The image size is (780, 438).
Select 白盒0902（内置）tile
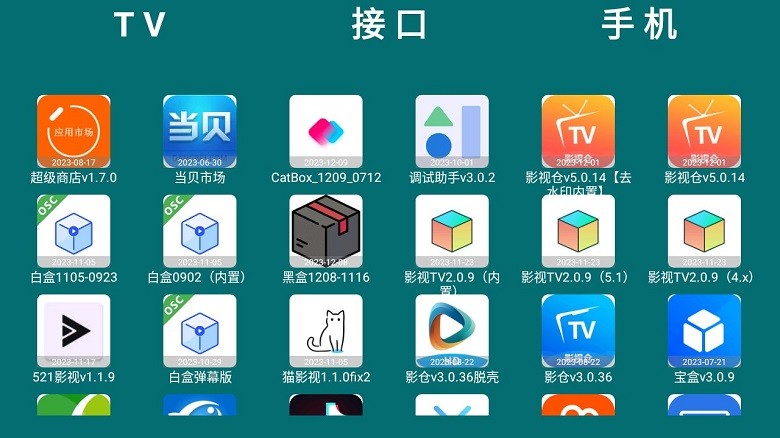click(x=200, y=231)
